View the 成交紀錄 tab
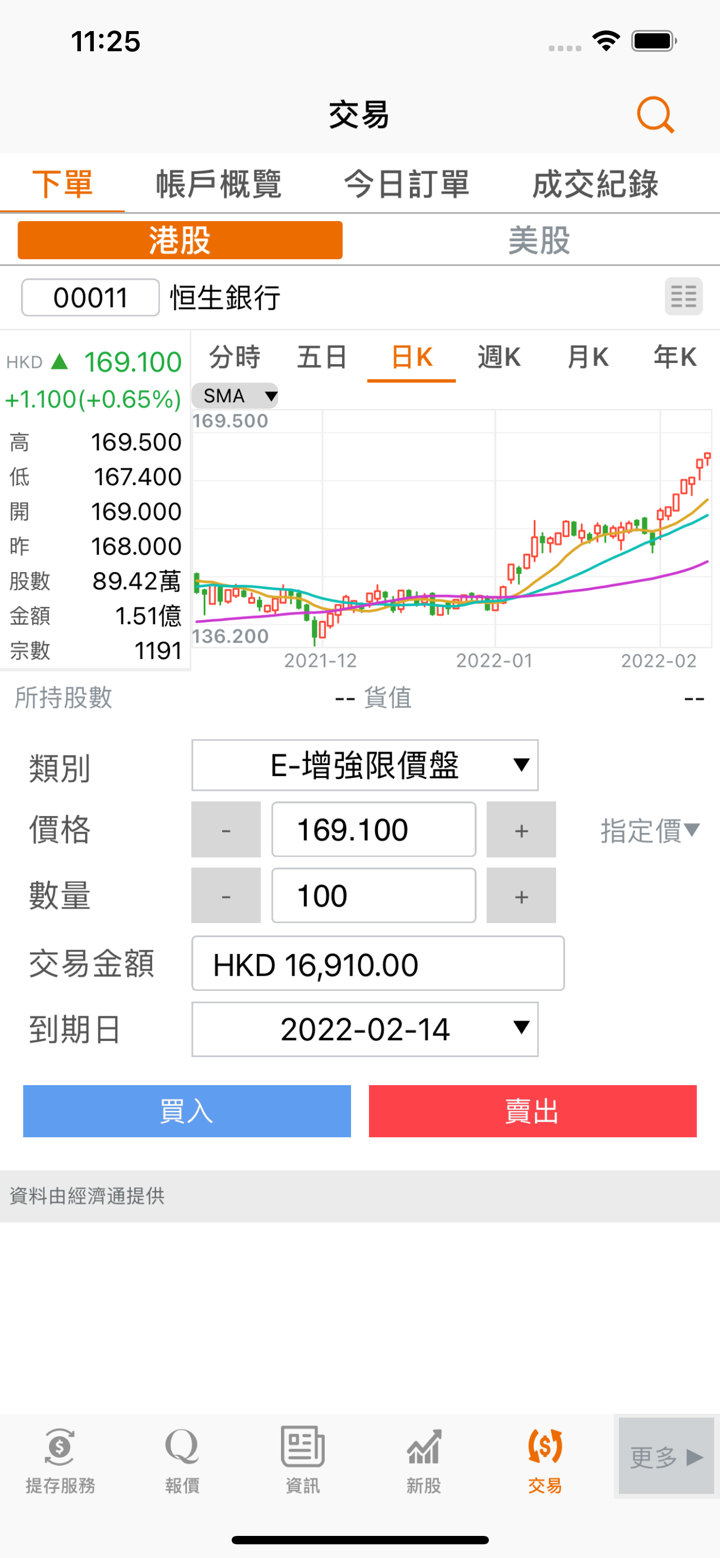Viewport: 720px width, 1558px height. [x=595, y=184]
